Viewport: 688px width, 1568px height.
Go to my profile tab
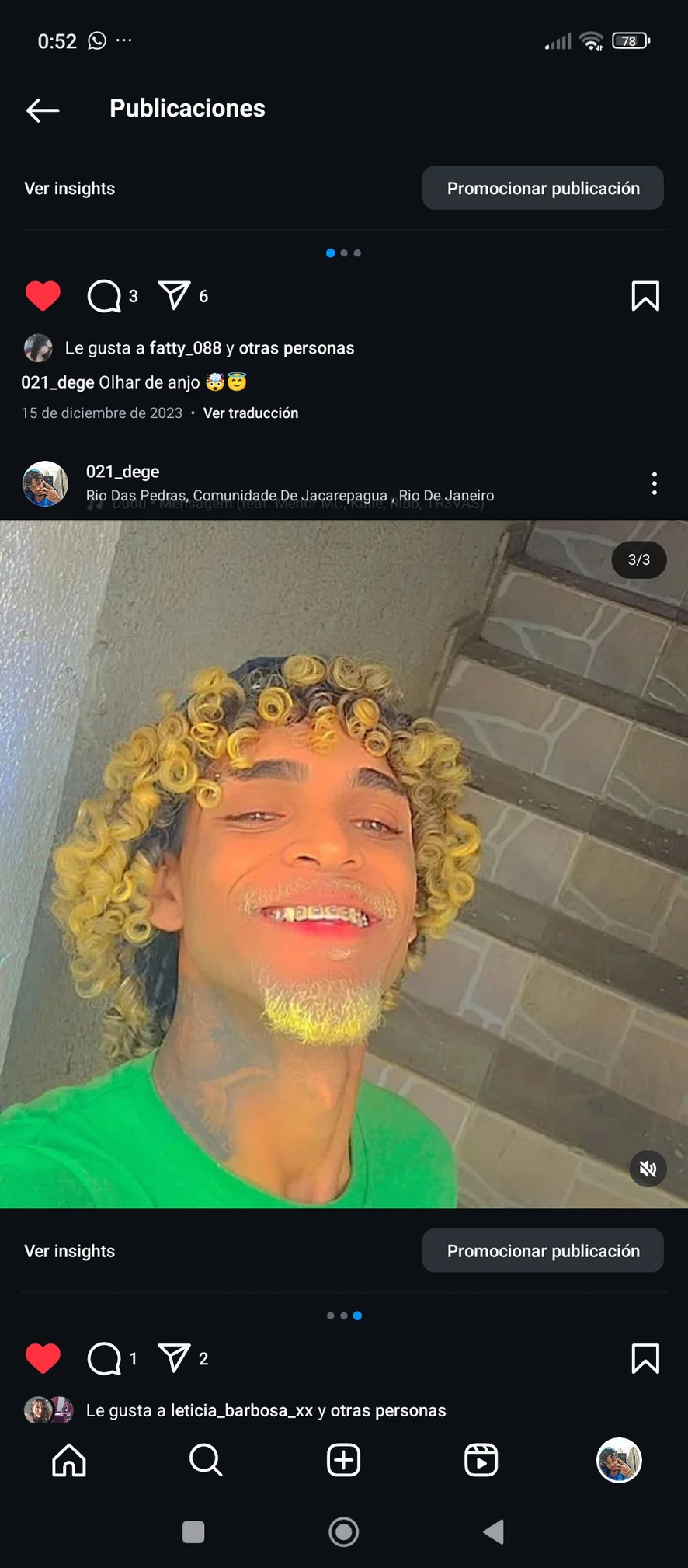[x=618, y=1460]
